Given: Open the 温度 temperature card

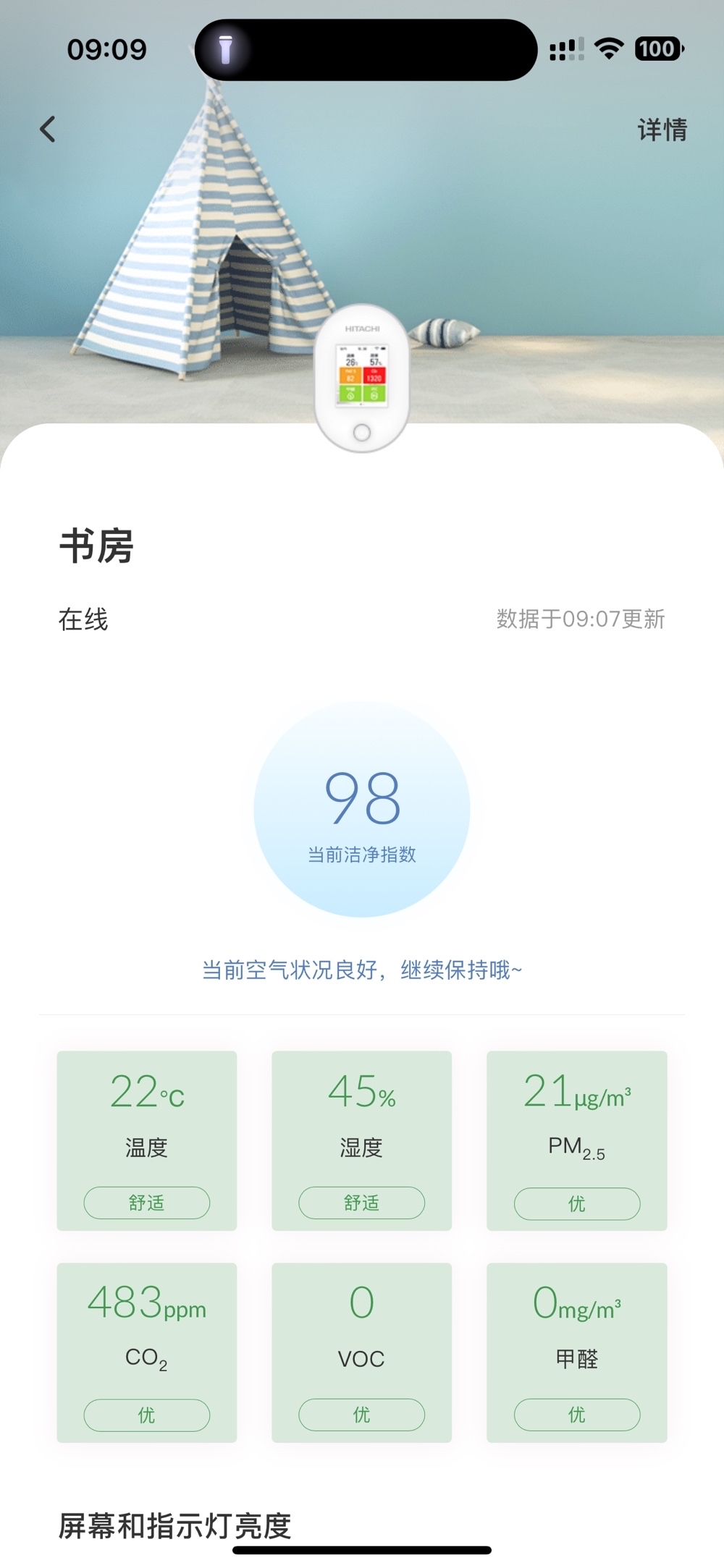Looking at the screenshot, I should pos(147,1140).
